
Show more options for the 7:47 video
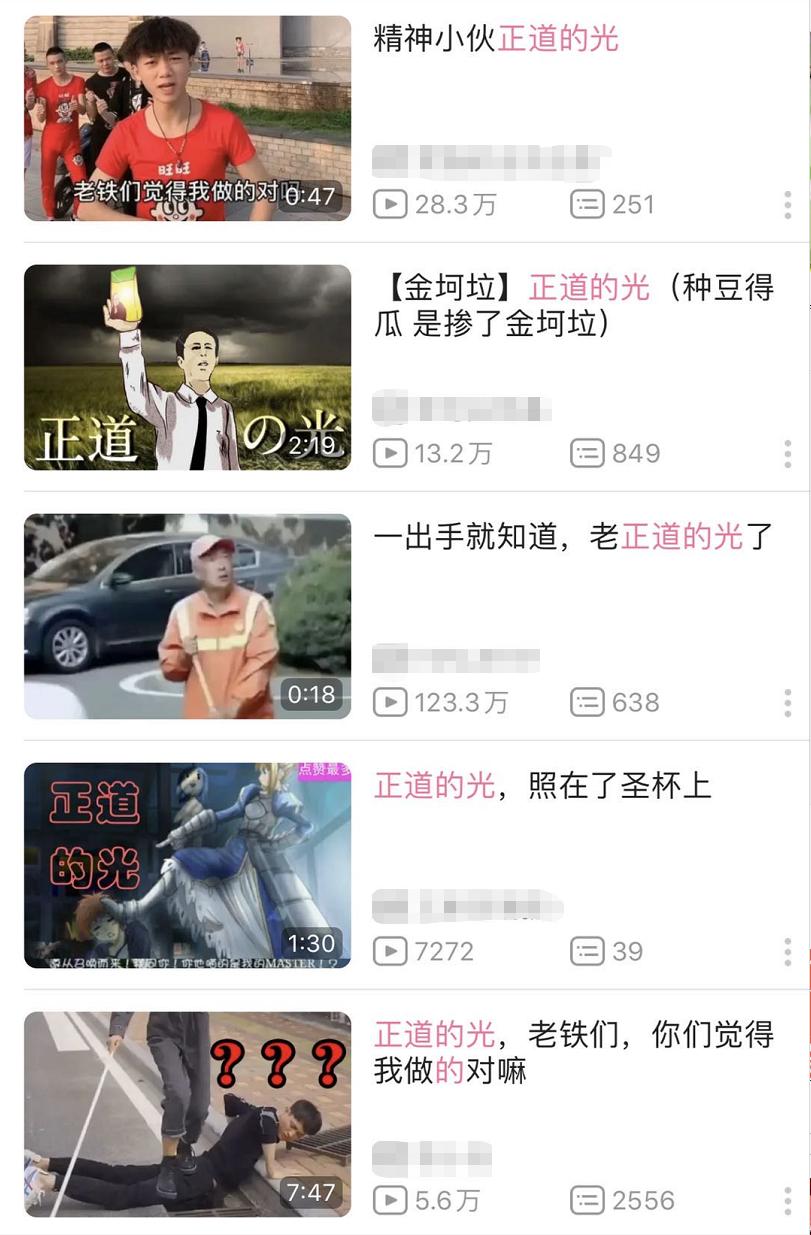tap(788, 1201)
